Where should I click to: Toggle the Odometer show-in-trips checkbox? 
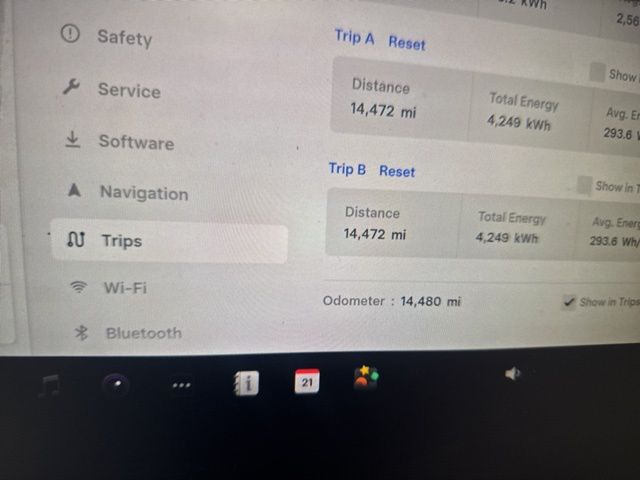tap(569, 302)
